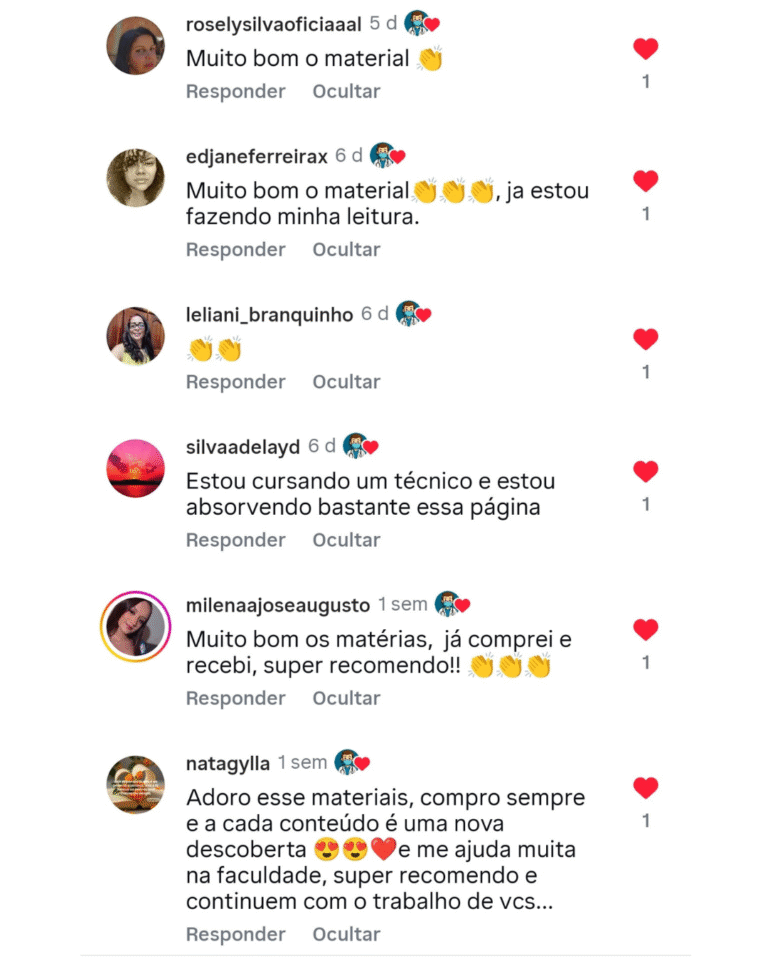Hide milenaajoseaugusto's comment
This screenshot has height=960, width=768.
[346, 698]
